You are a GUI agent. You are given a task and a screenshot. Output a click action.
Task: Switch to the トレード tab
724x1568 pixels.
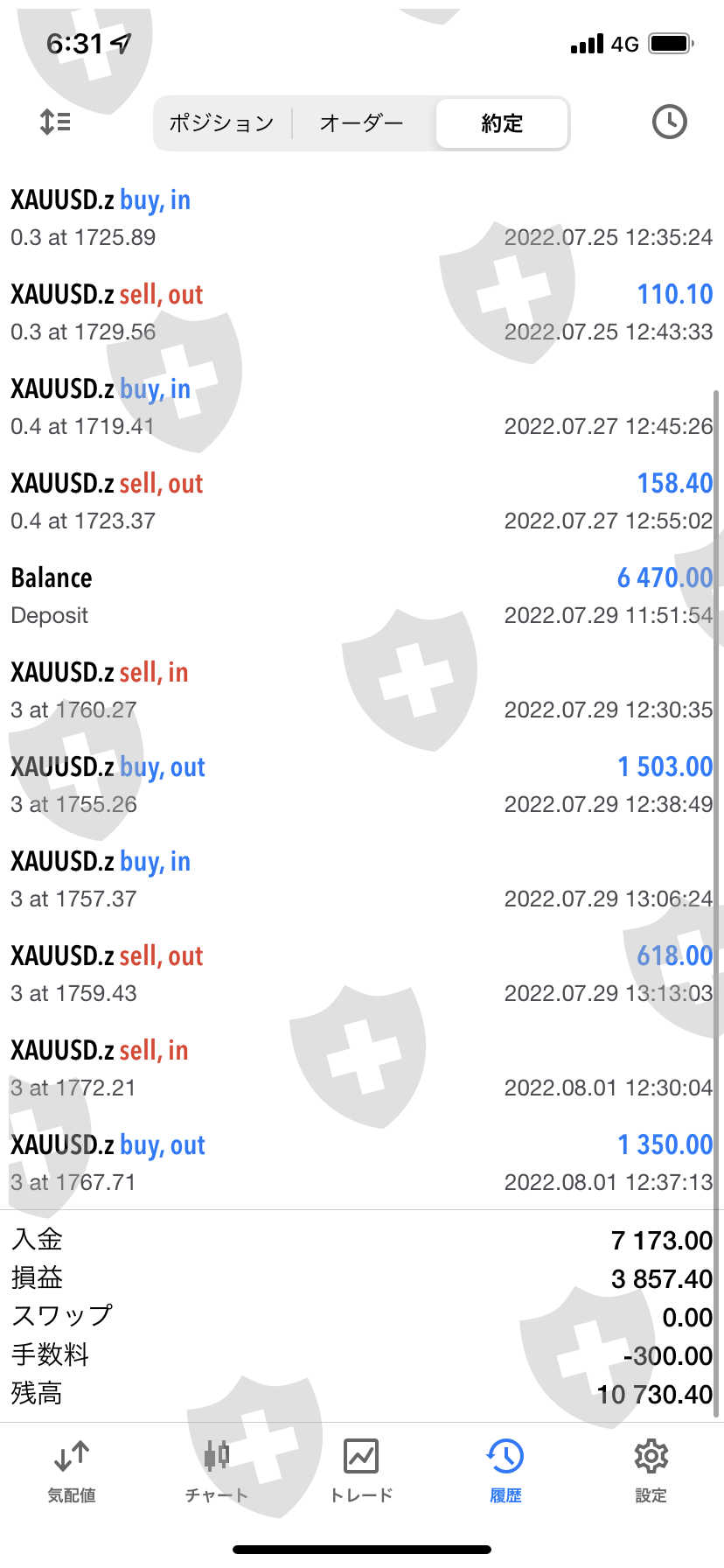pos(361,1471)
